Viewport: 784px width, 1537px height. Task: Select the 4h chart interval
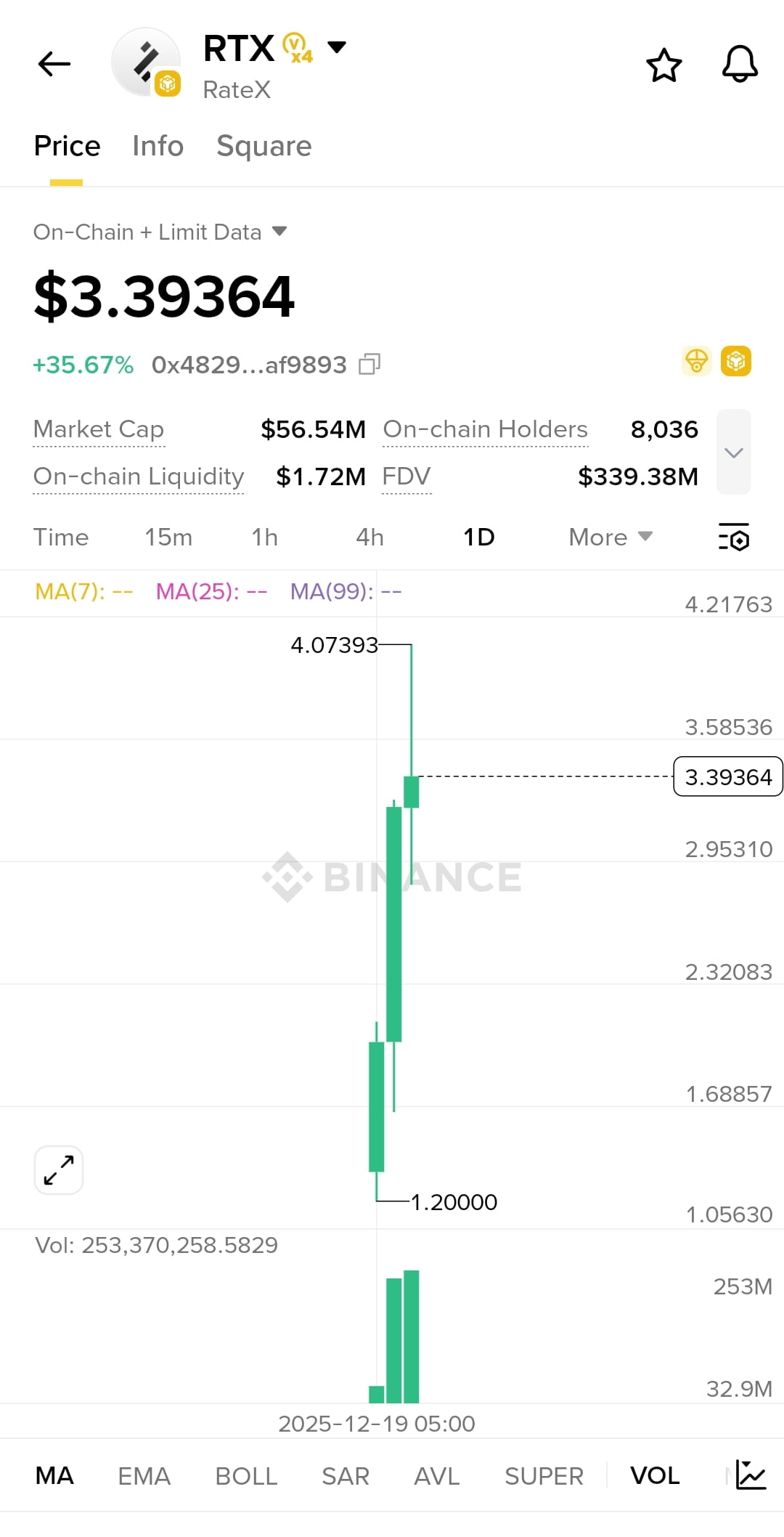tap(369, 537)
